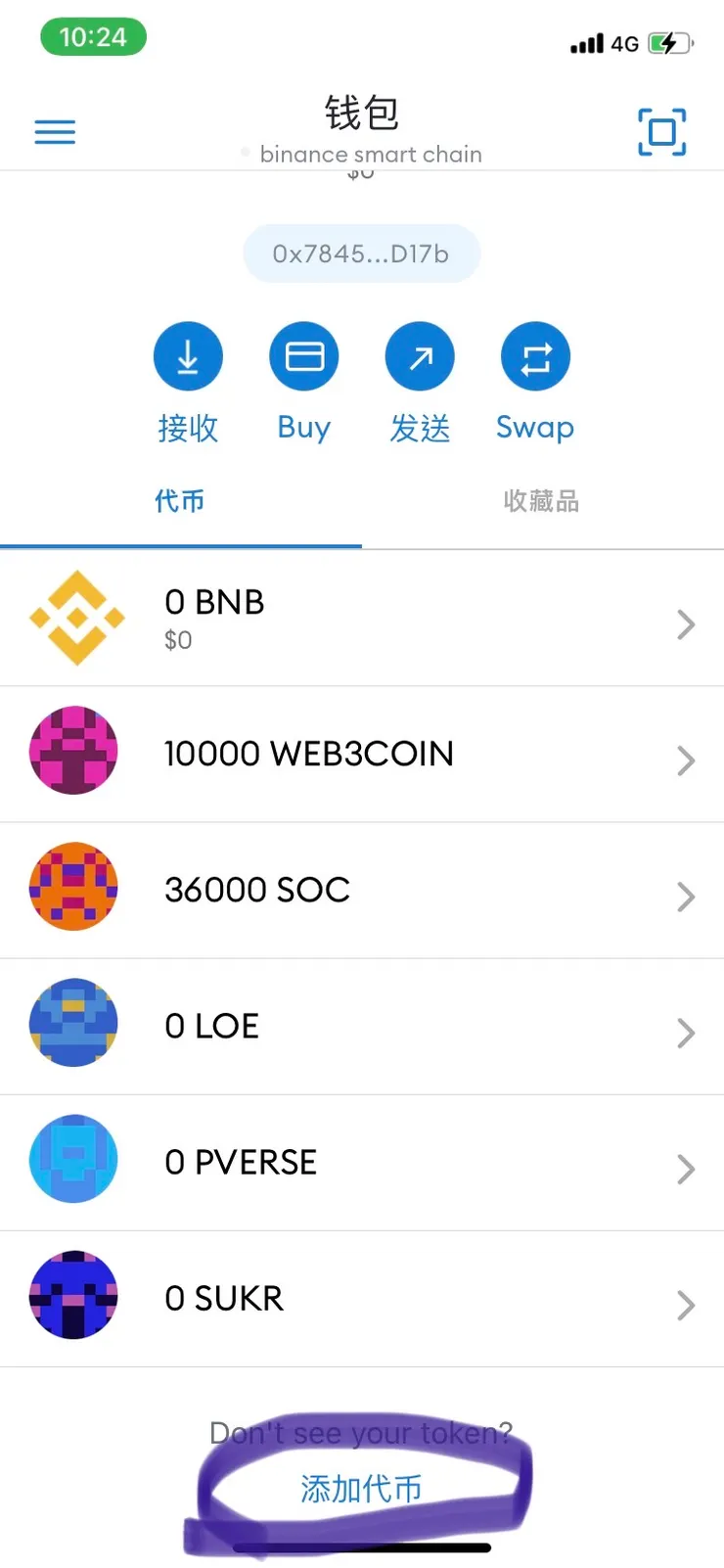This screenshot has width=724, height=1568.
Task: Tap the Send (发送) arrow icon
Action: 419,356
